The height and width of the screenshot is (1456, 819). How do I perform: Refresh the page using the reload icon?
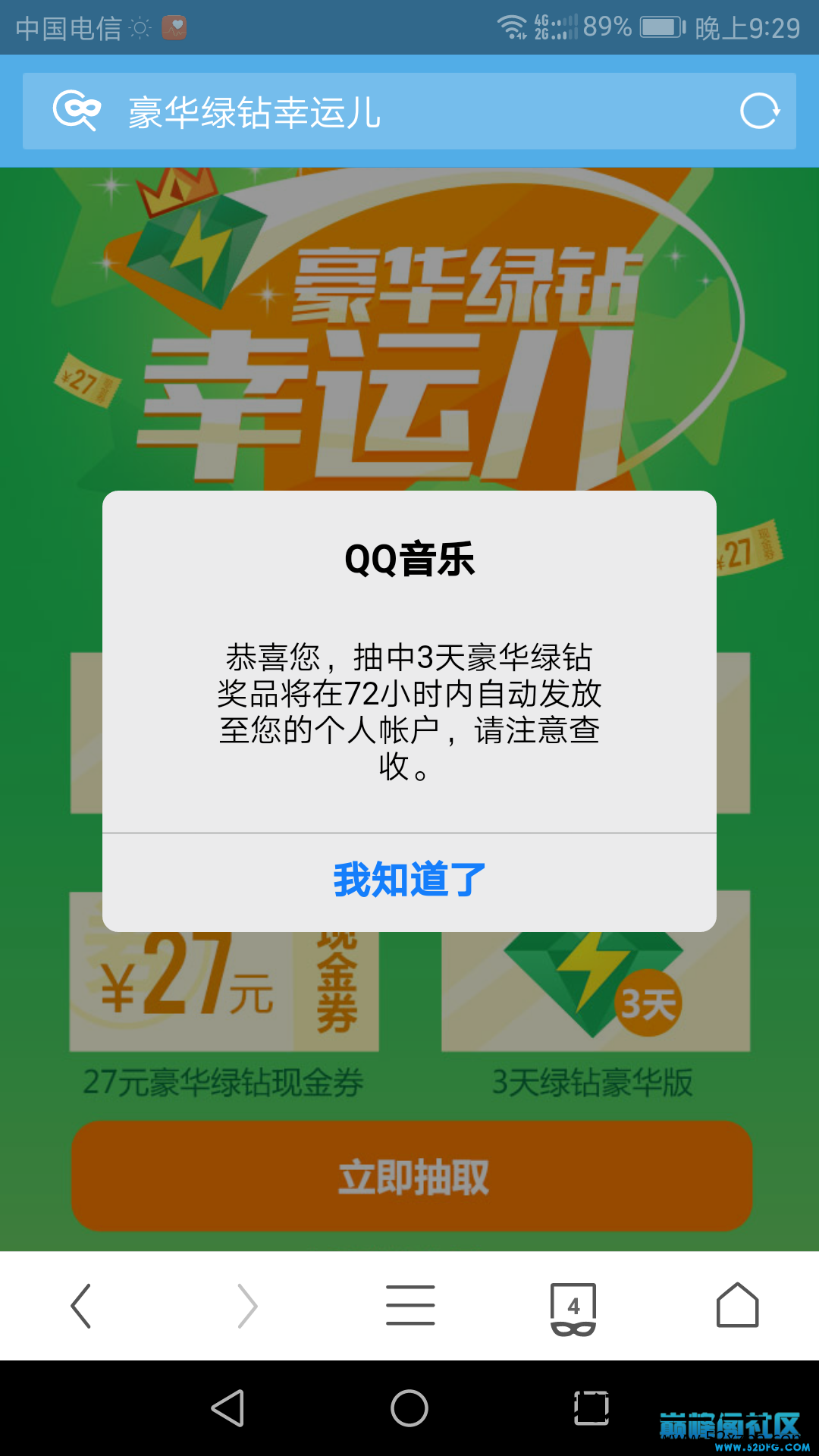click(764, 111)
